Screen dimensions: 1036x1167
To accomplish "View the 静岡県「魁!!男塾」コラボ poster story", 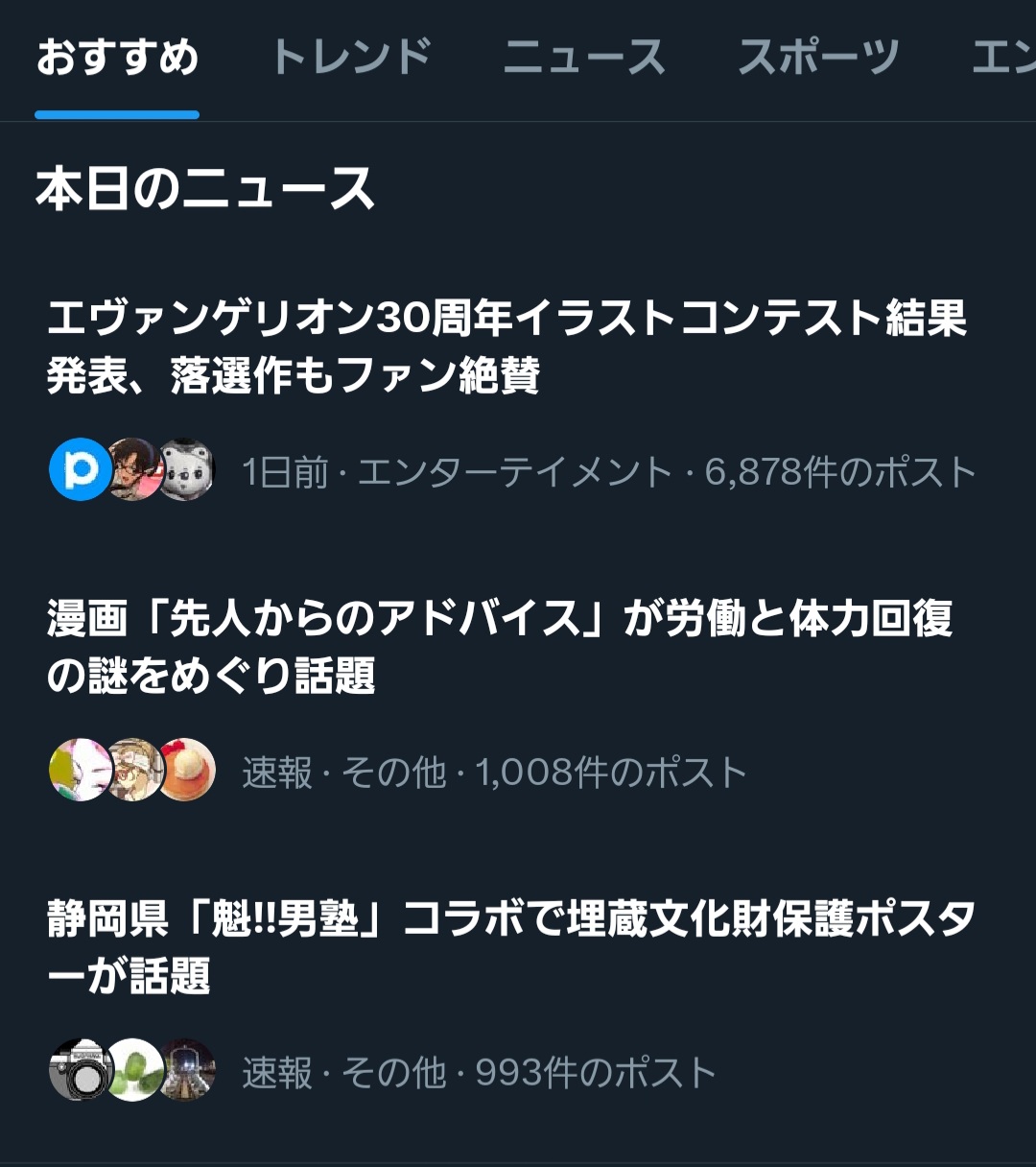I will (x=510, y=946).
